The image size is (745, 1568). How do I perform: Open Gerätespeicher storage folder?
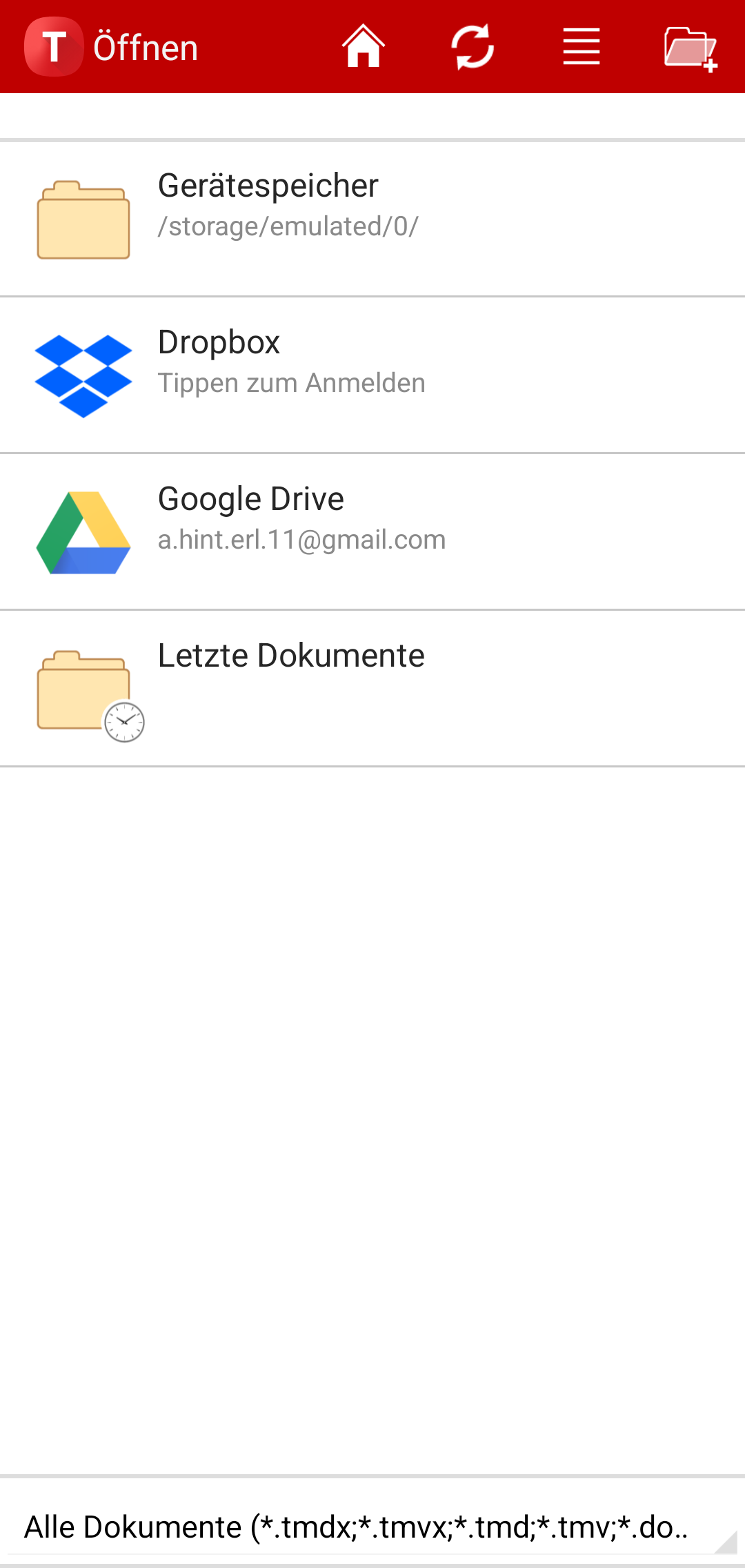372,219
